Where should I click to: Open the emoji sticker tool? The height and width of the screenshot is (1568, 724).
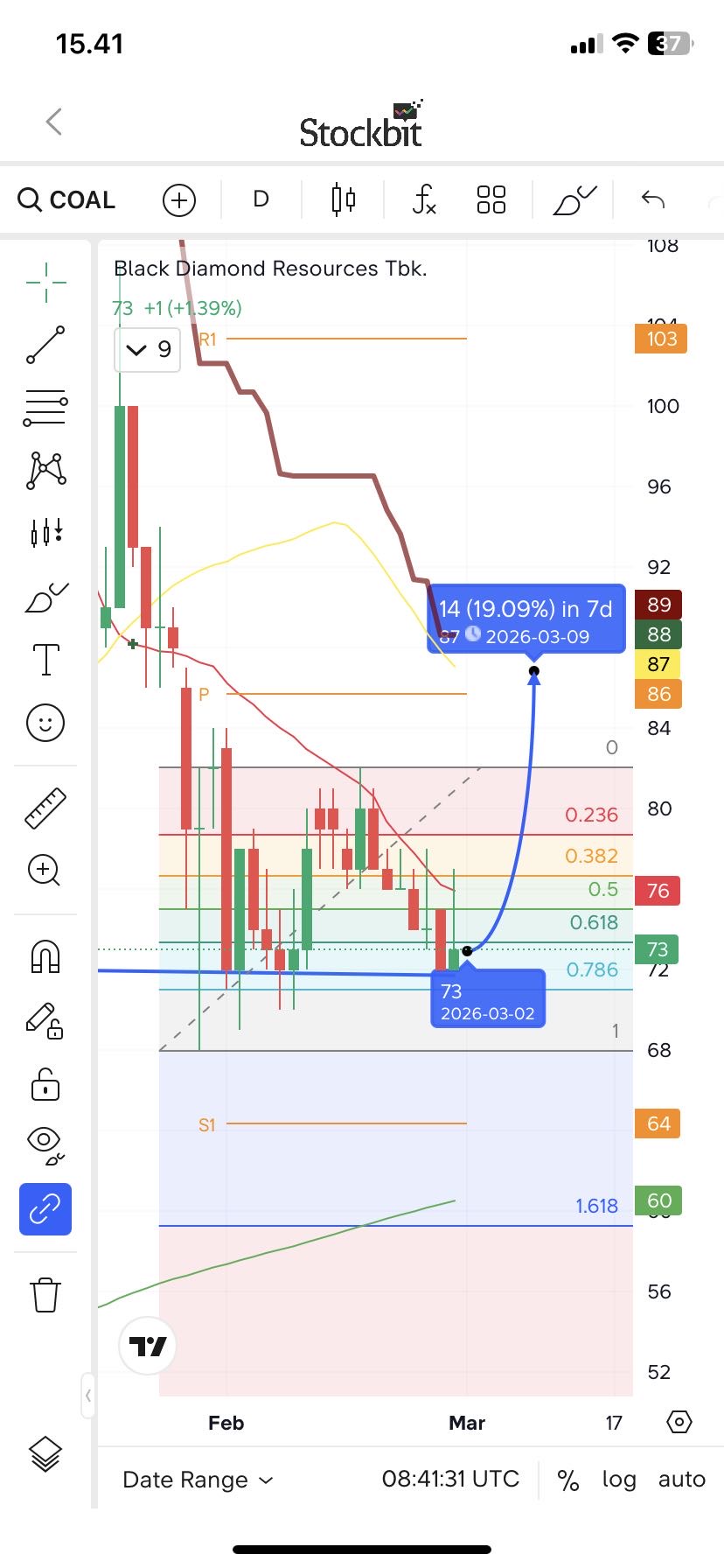pos(45,723)
